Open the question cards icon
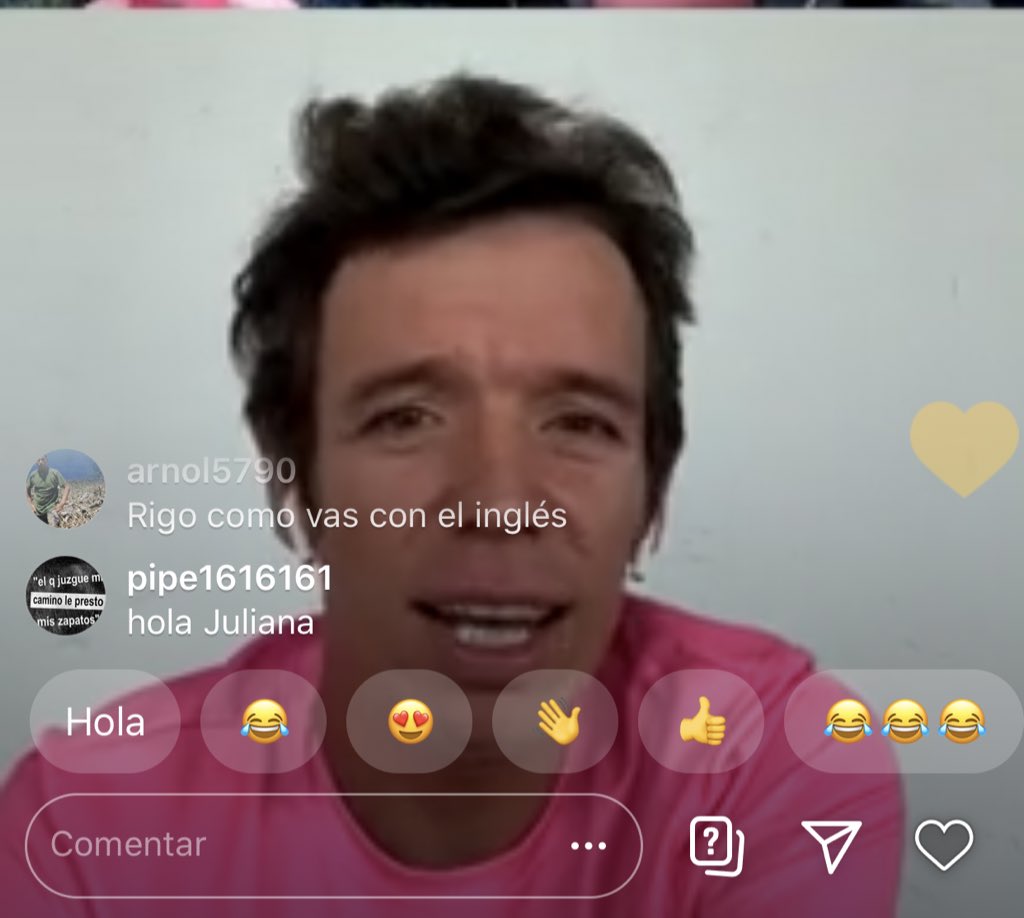The width and height of the screenshot is (1024, 918). 717,846
